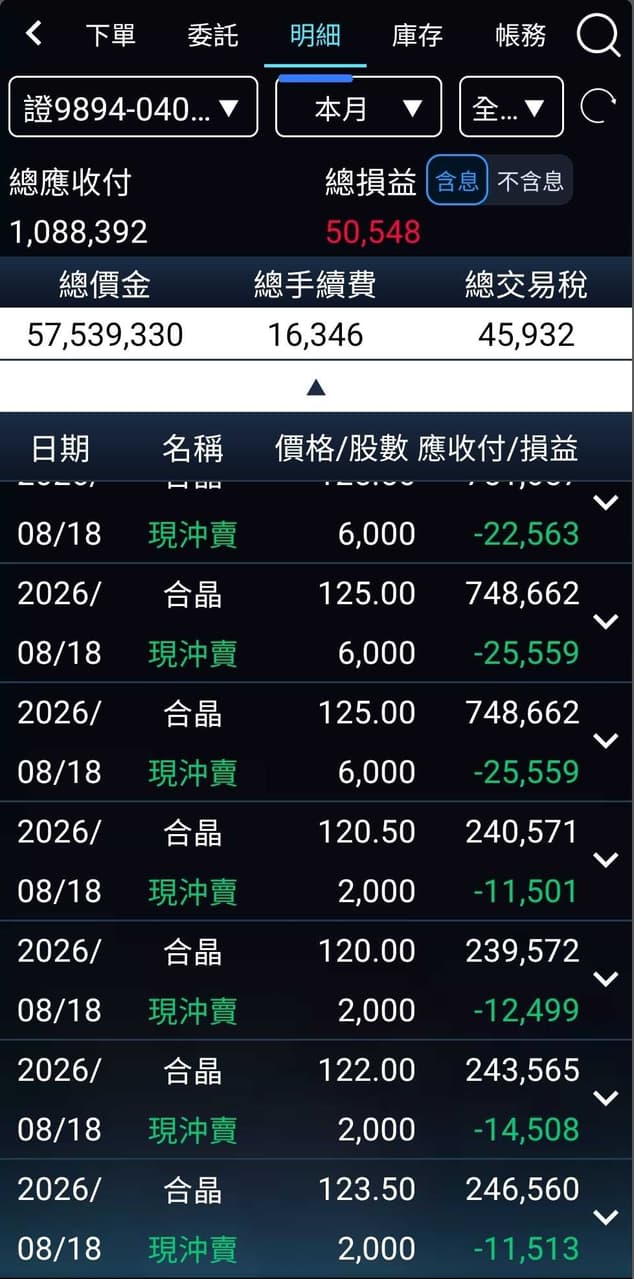The height and width of the screenshot is (1279, 634).
Task: Switch to the 下單 tab
Action: (110, 36)
